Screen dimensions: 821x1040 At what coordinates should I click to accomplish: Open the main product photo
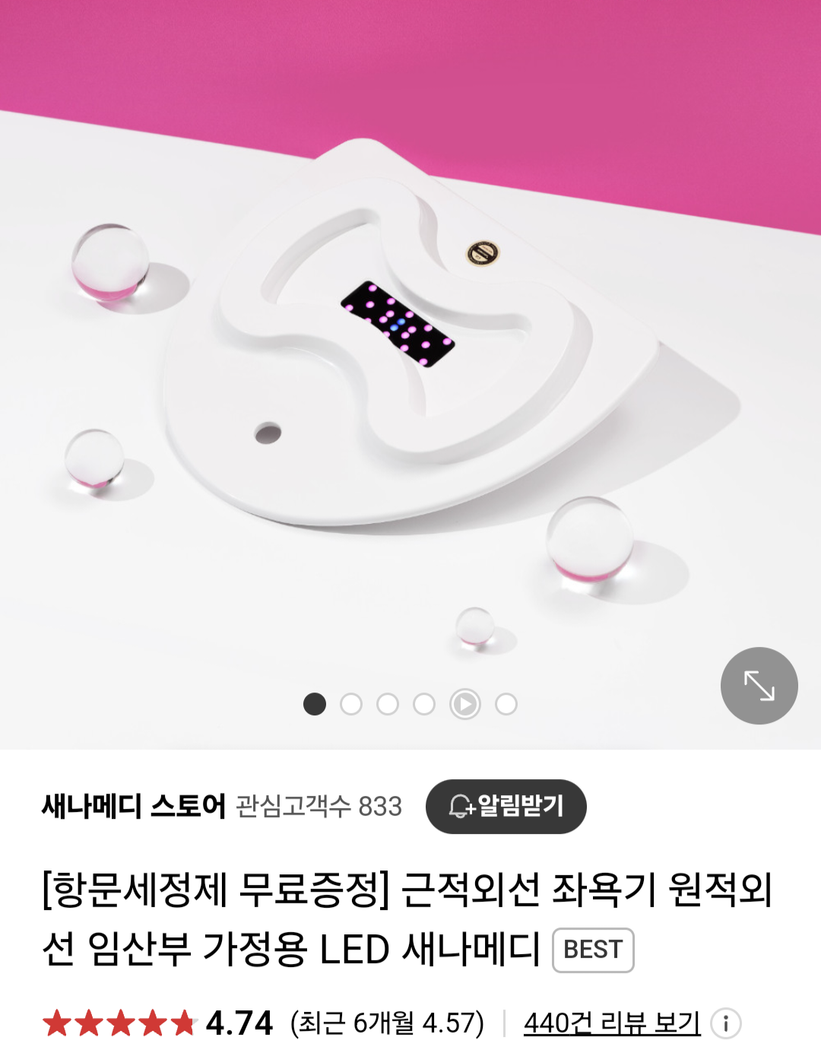click(x=410, y=370)
